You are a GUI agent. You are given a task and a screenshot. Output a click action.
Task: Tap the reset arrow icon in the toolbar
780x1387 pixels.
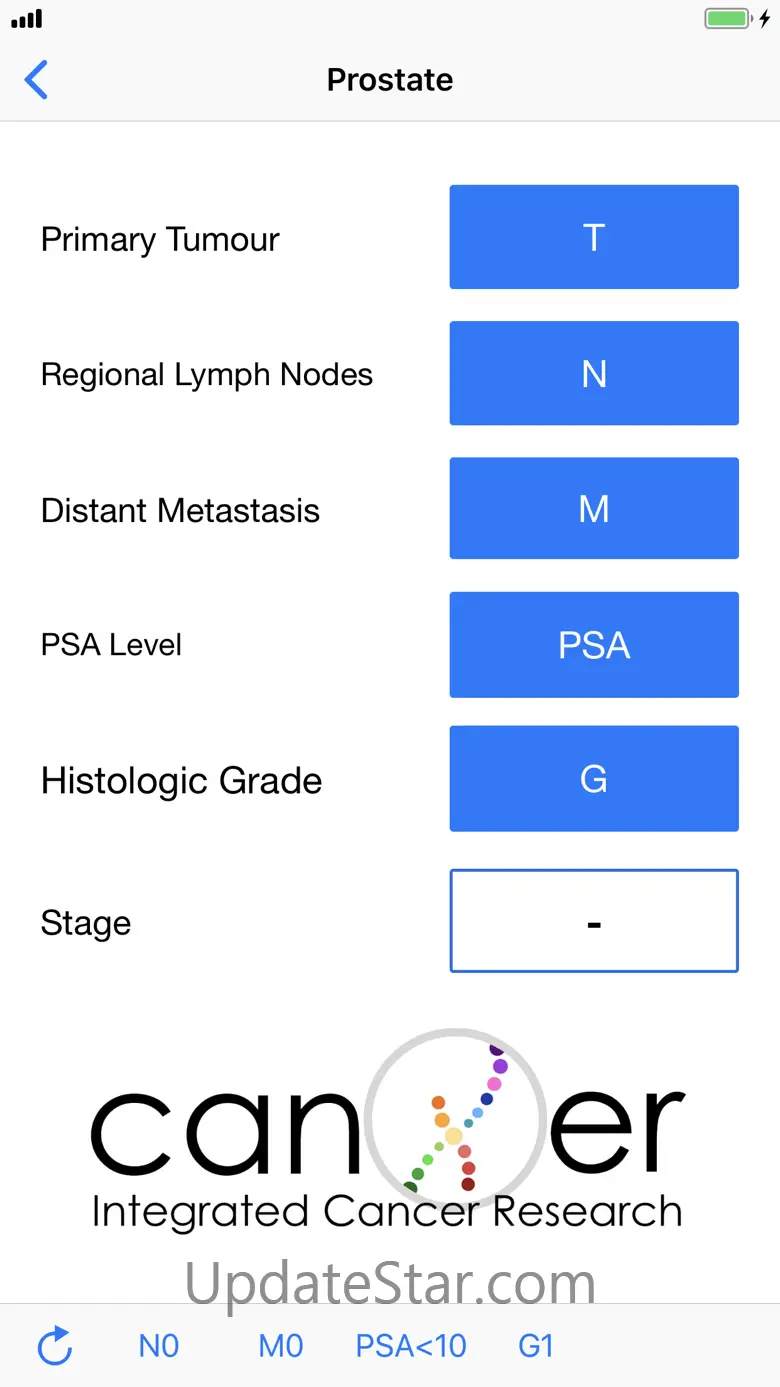tap(55, 1346)
